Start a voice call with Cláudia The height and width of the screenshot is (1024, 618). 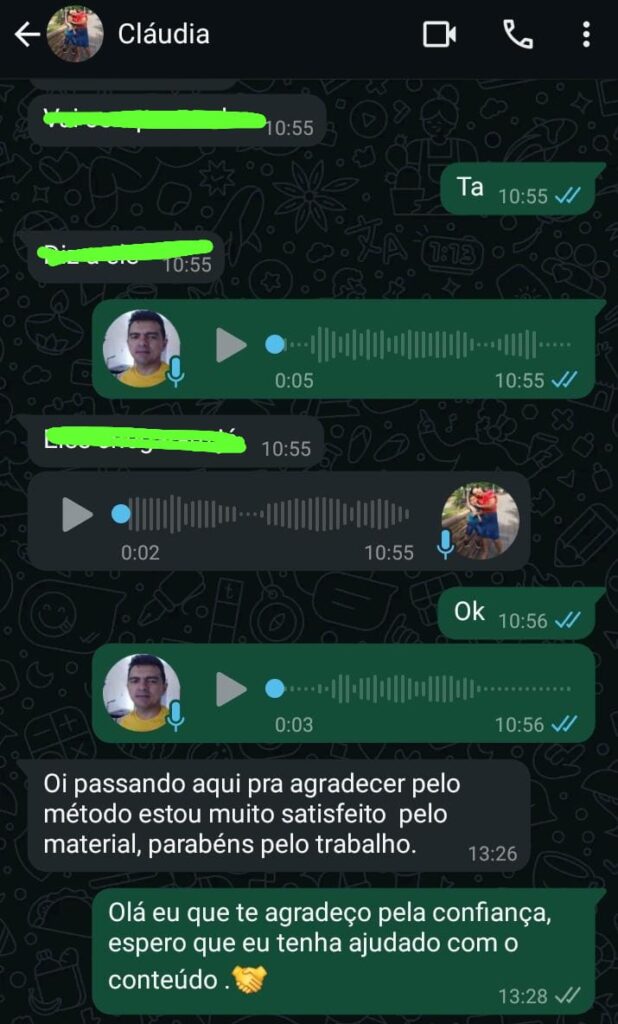pos(517,35)
